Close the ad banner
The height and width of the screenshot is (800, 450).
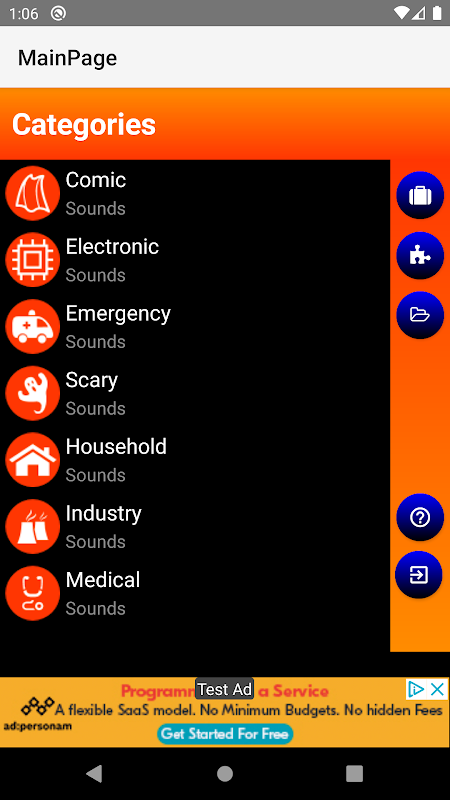(x=438, y=689)
